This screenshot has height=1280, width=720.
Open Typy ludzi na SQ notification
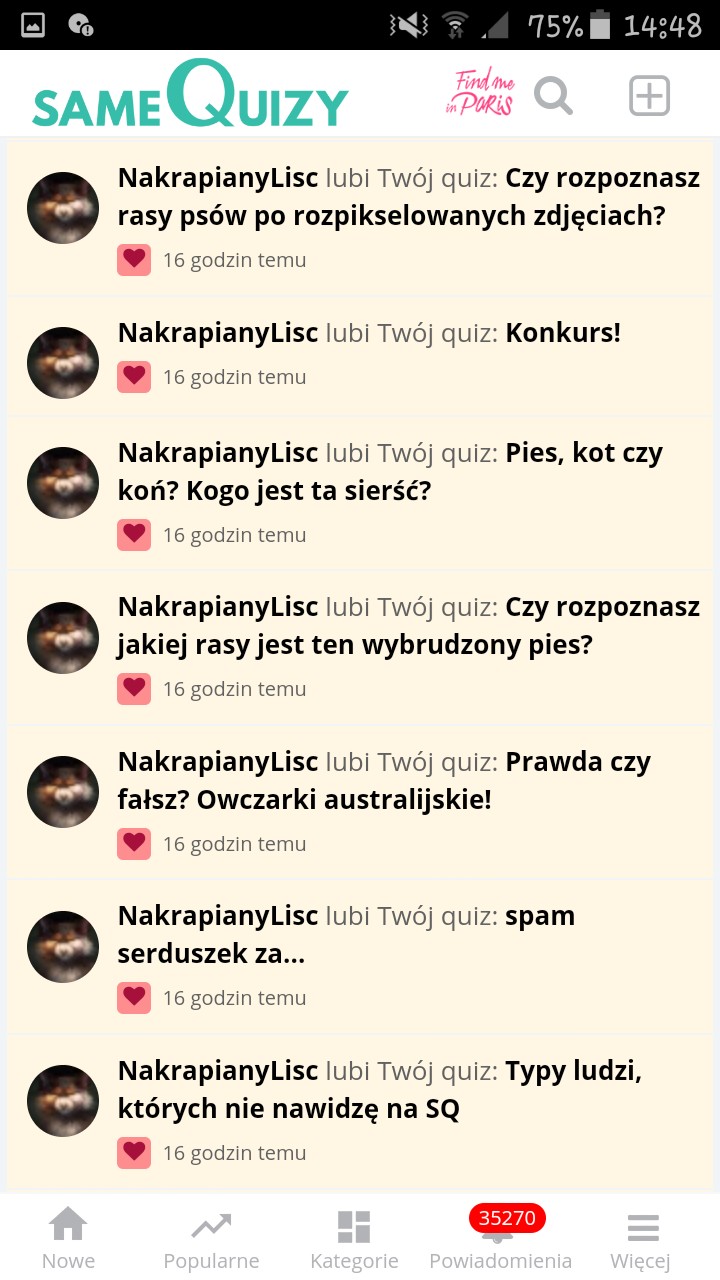[x=360, y=1111]
